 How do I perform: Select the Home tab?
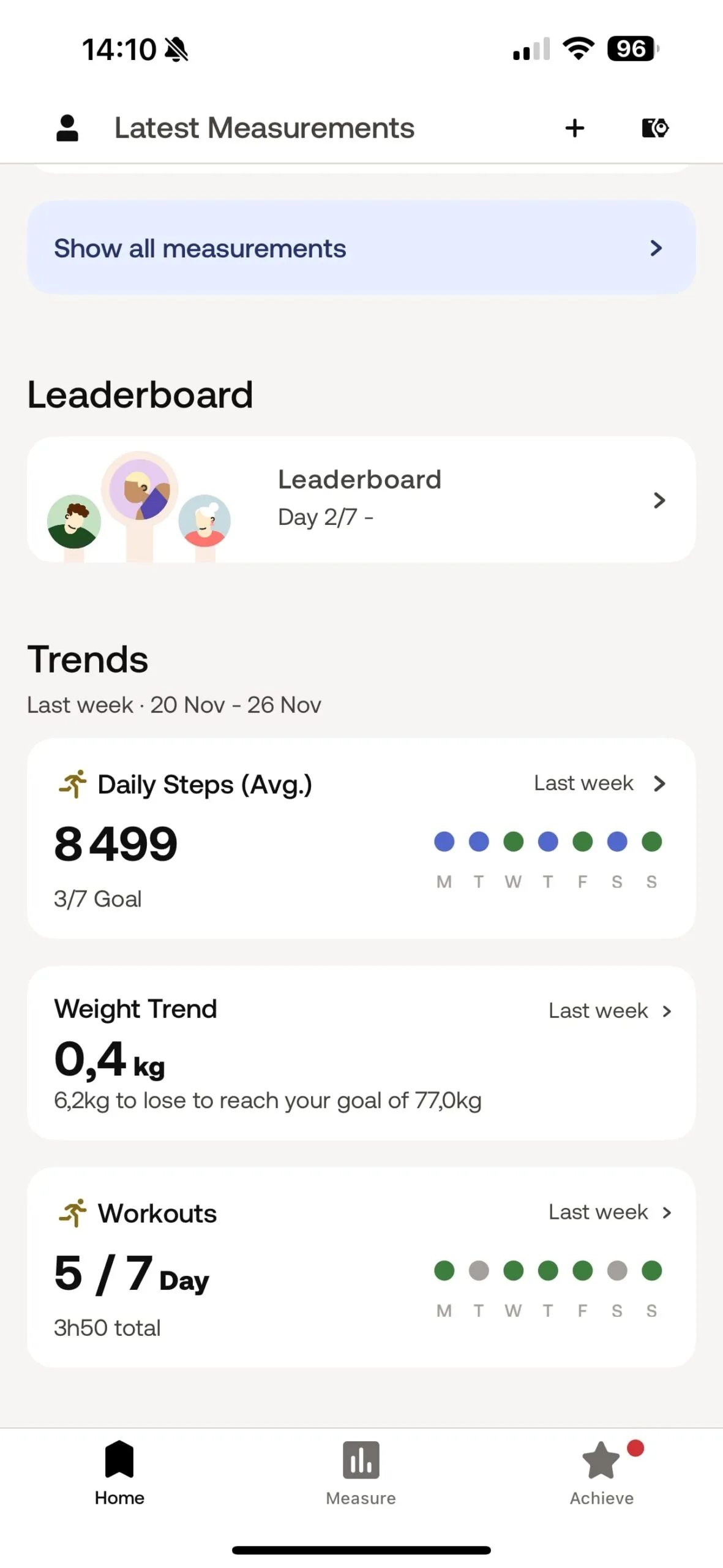click(119, 1472)
